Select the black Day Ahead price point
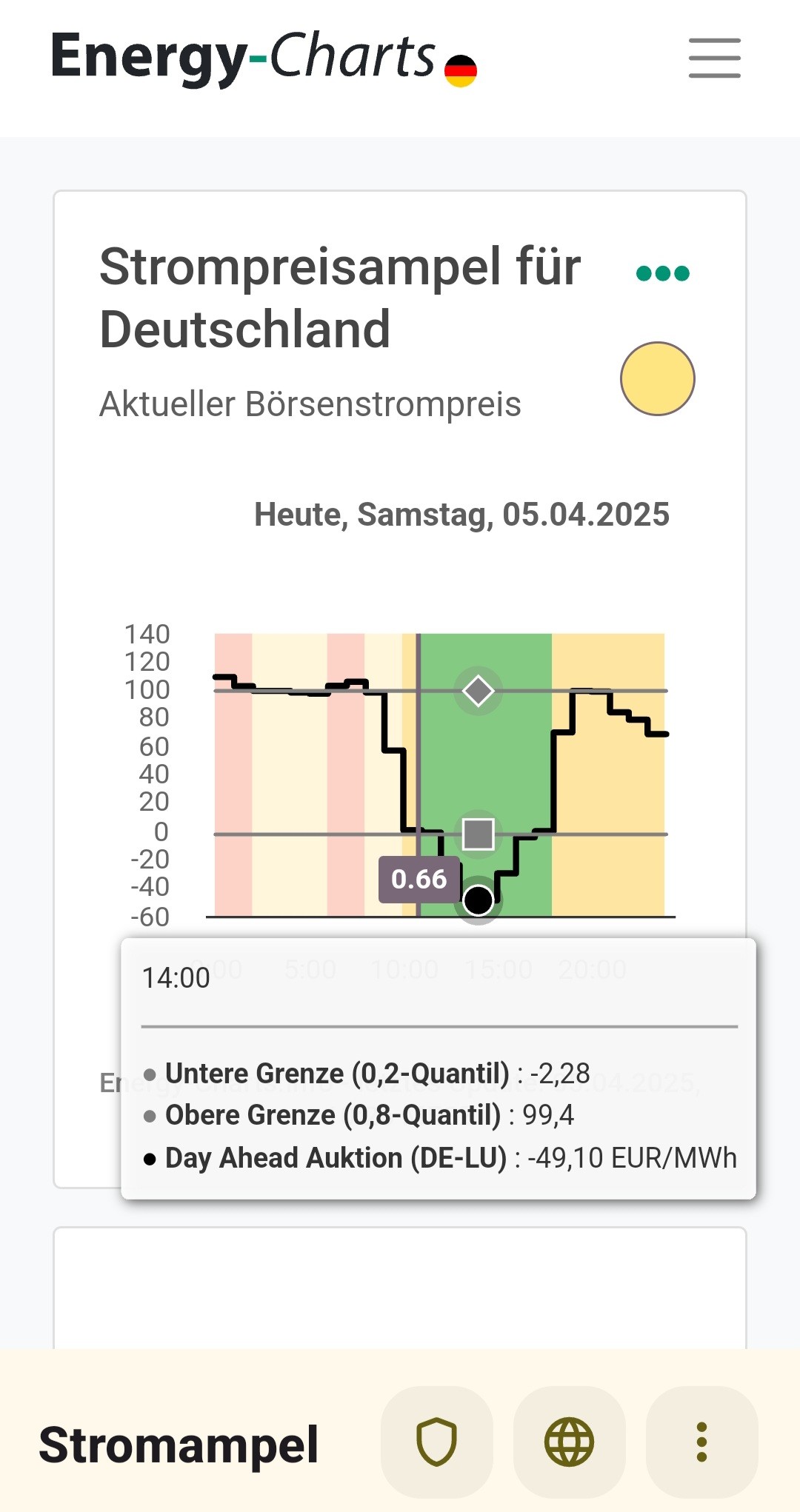 point(478,900)
